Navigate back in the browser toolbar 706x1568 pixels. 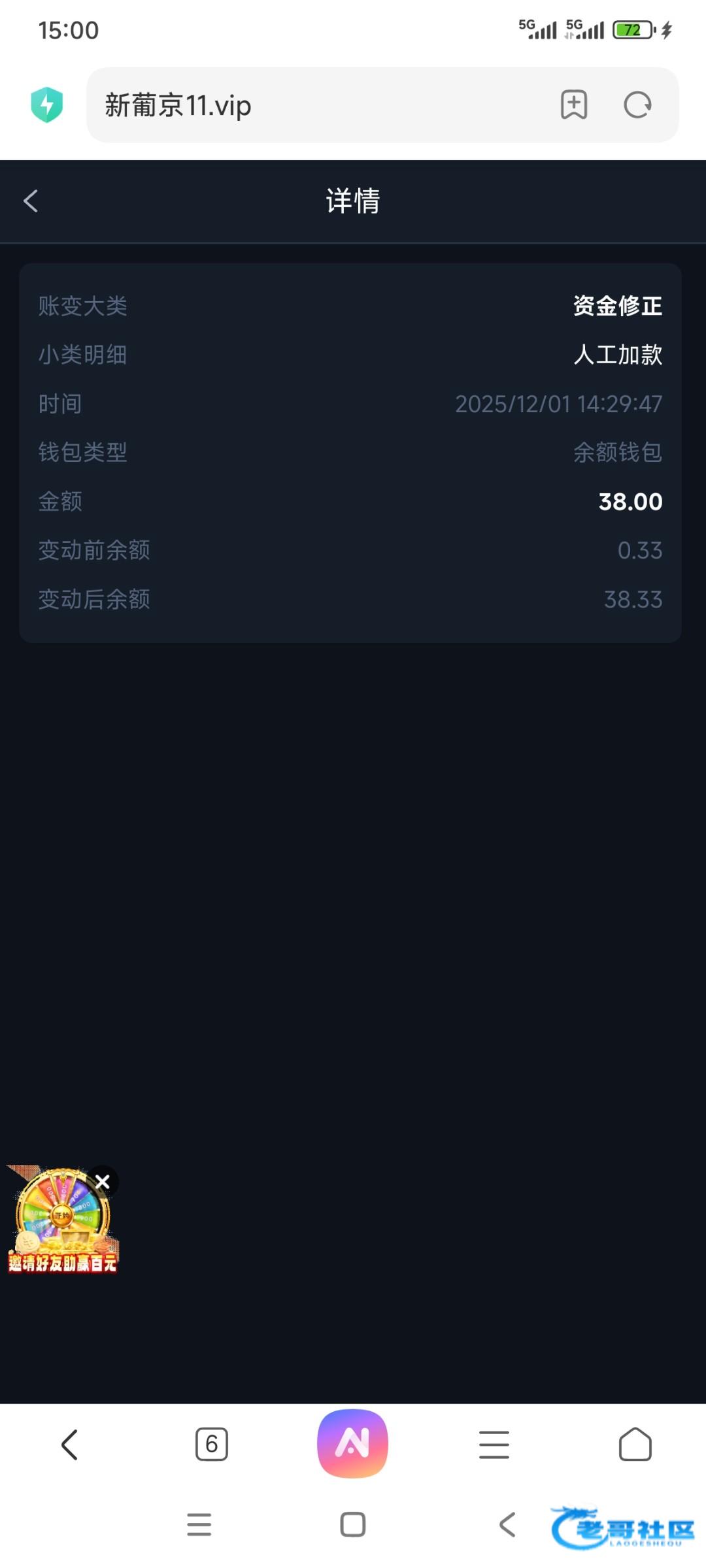[70, 1445]
